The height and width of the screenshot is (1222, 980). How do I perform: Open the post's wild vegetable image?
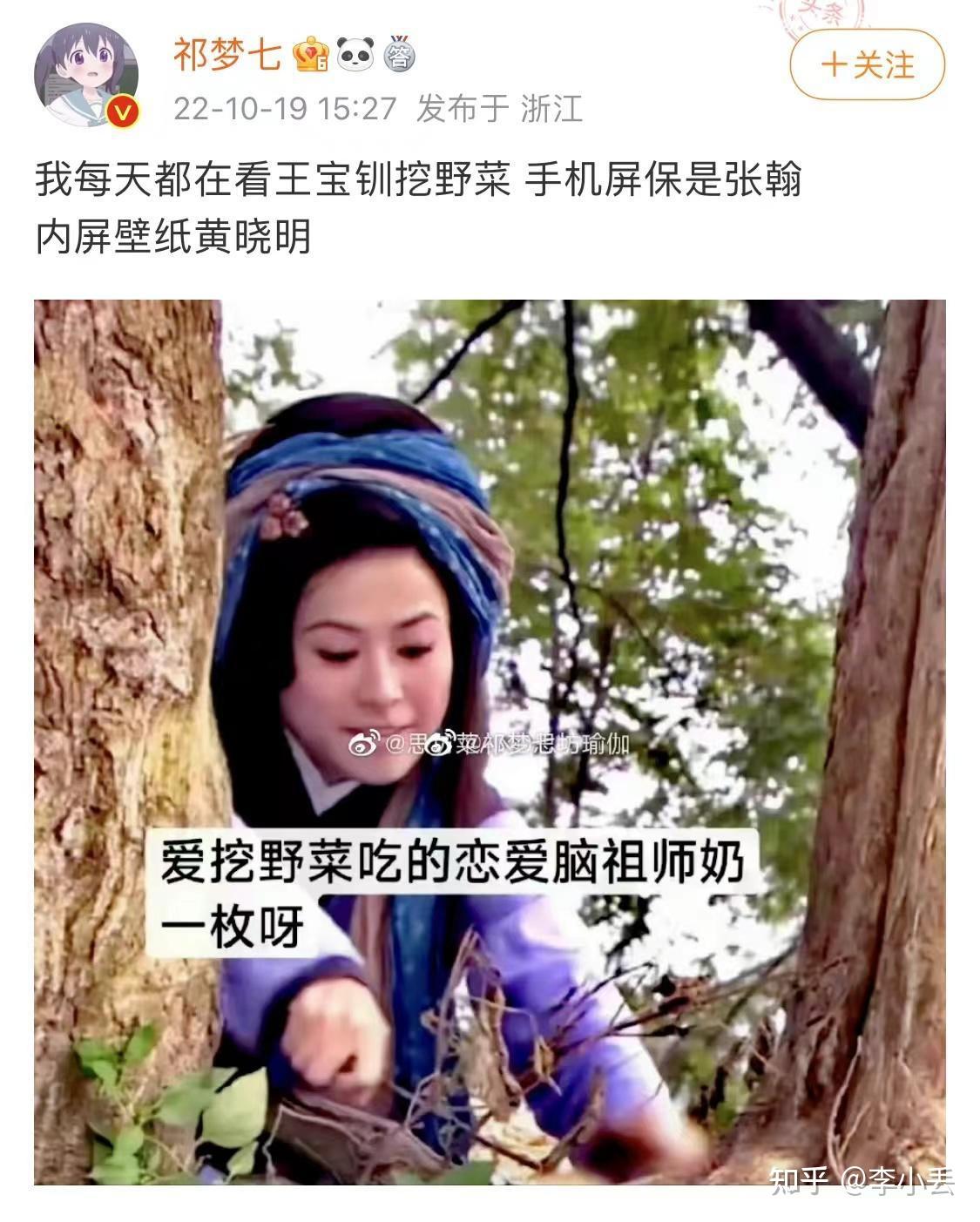tap(490, 742)
